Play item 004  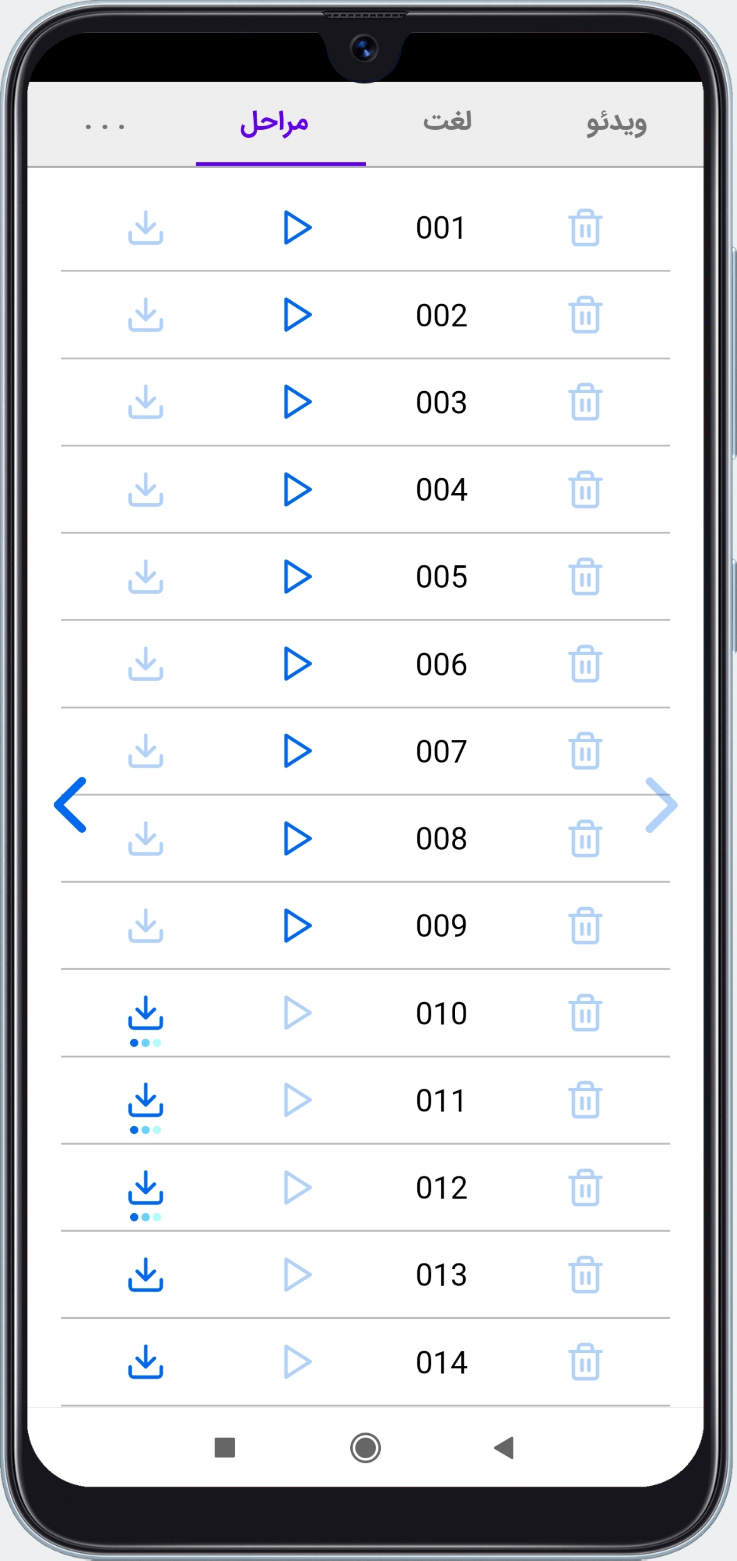pyautogui.click(x=297, y=490)
